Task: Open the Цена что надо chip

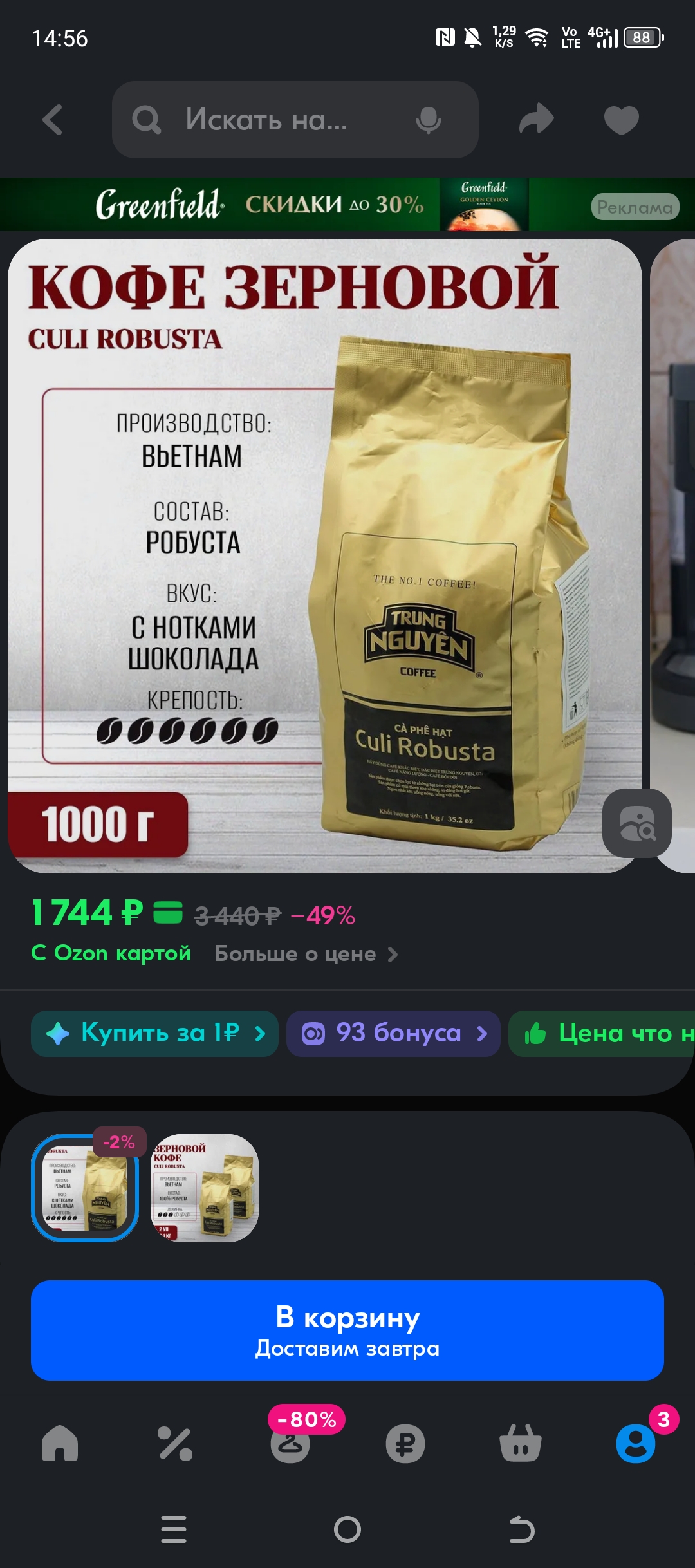Action: point(605,1033)
